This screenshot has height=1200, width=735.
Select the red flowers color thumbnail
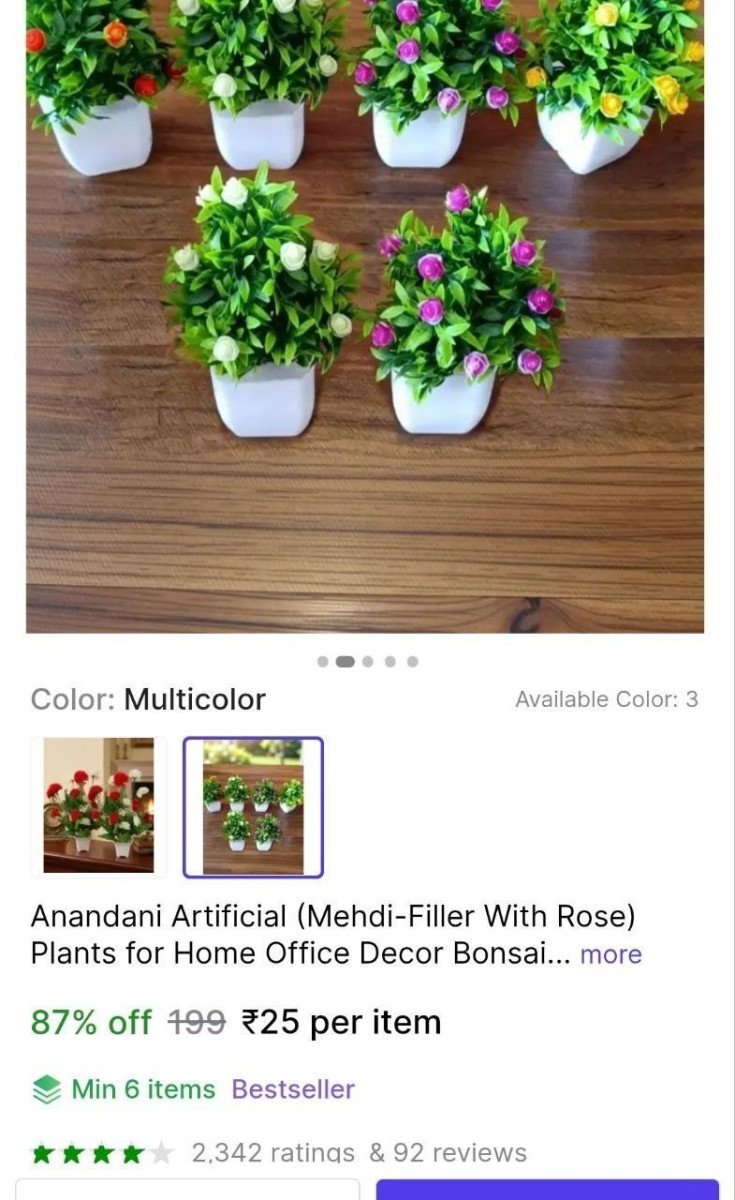[97, 806]
